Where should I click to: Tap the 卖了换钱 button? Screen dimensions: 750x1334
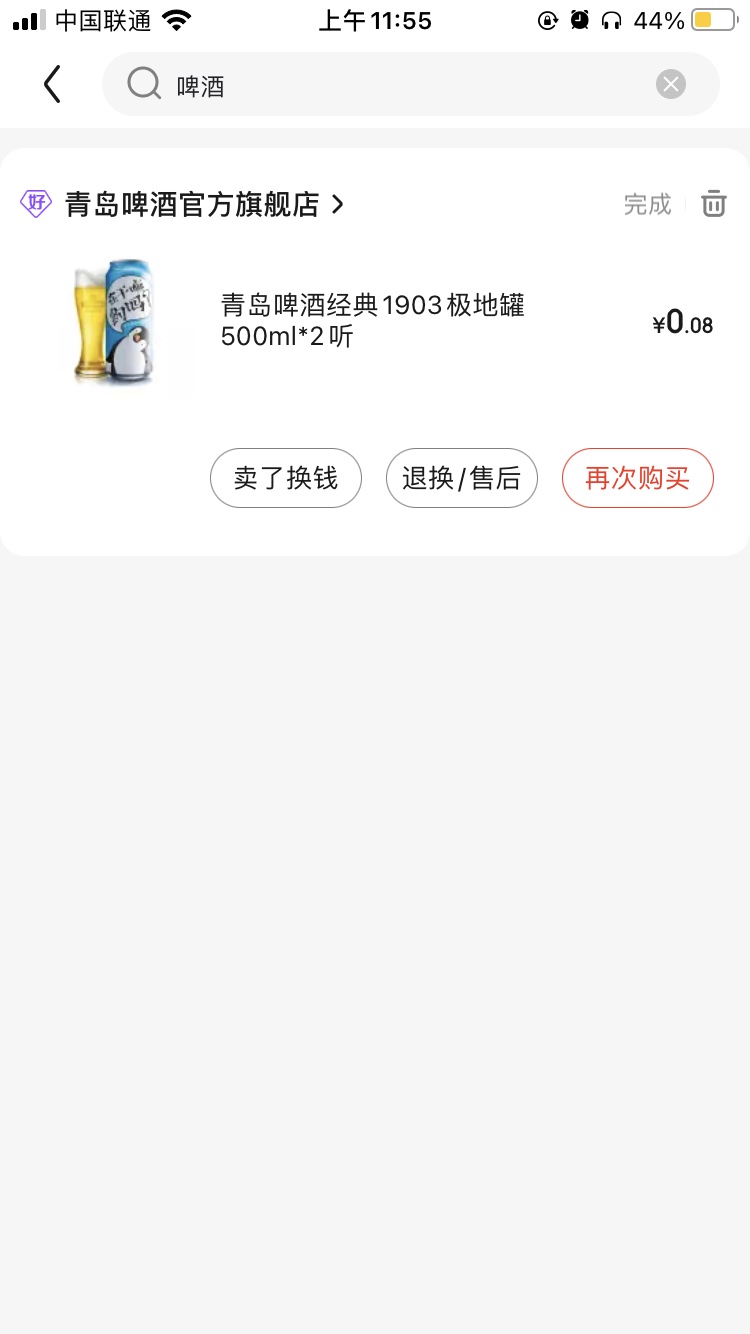click(x=286, y=478)
